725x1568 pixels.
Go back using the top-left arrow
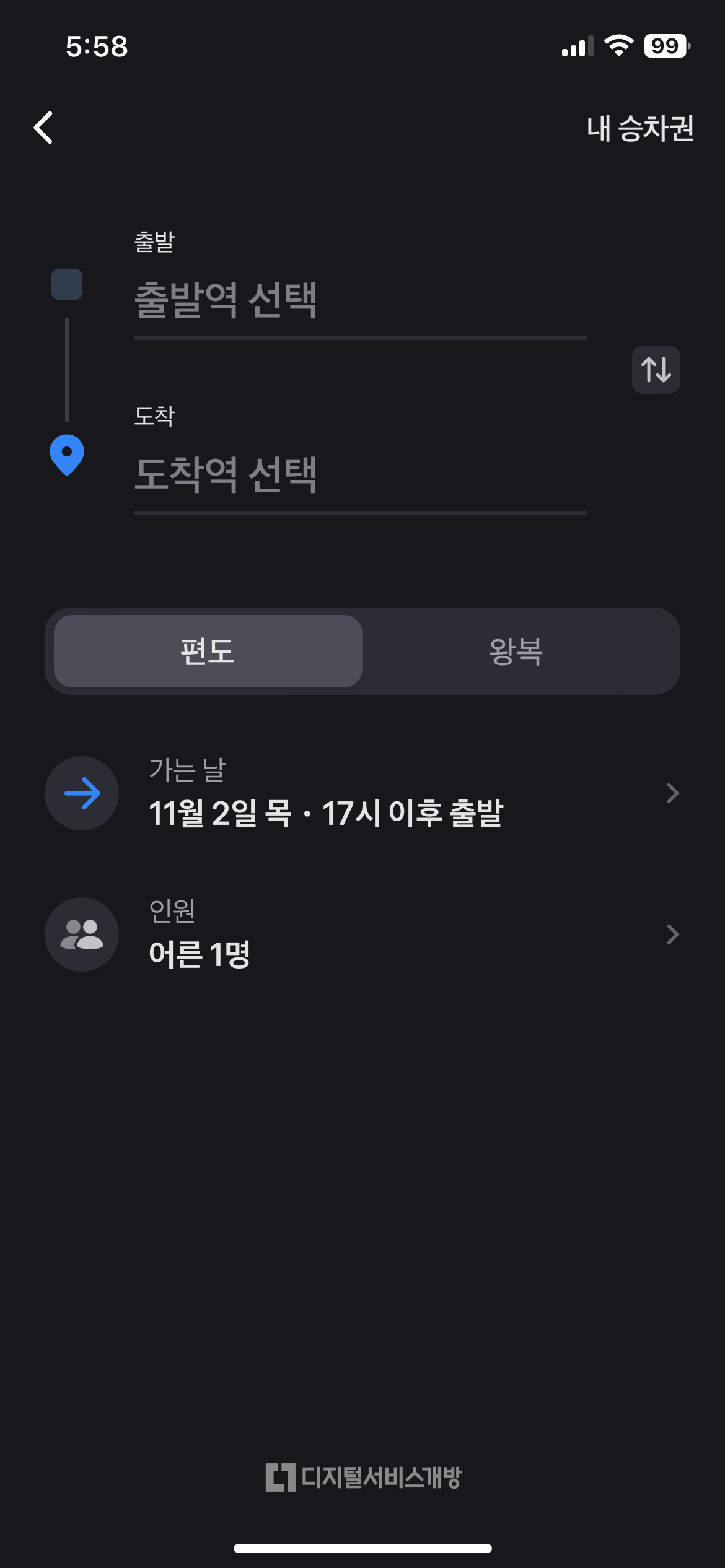tap(43, 128)
